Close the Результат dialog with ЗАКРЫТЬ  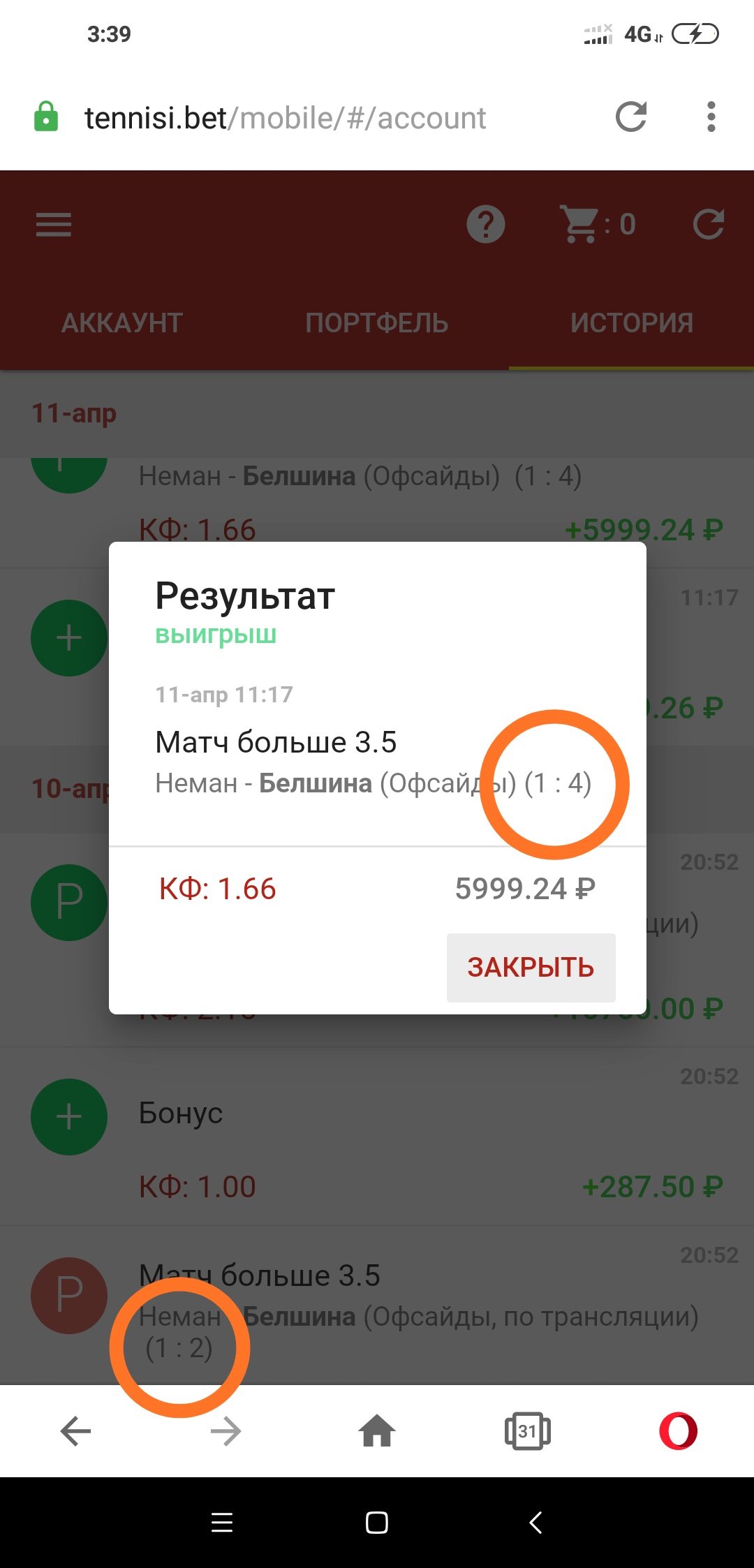[531, 968]
